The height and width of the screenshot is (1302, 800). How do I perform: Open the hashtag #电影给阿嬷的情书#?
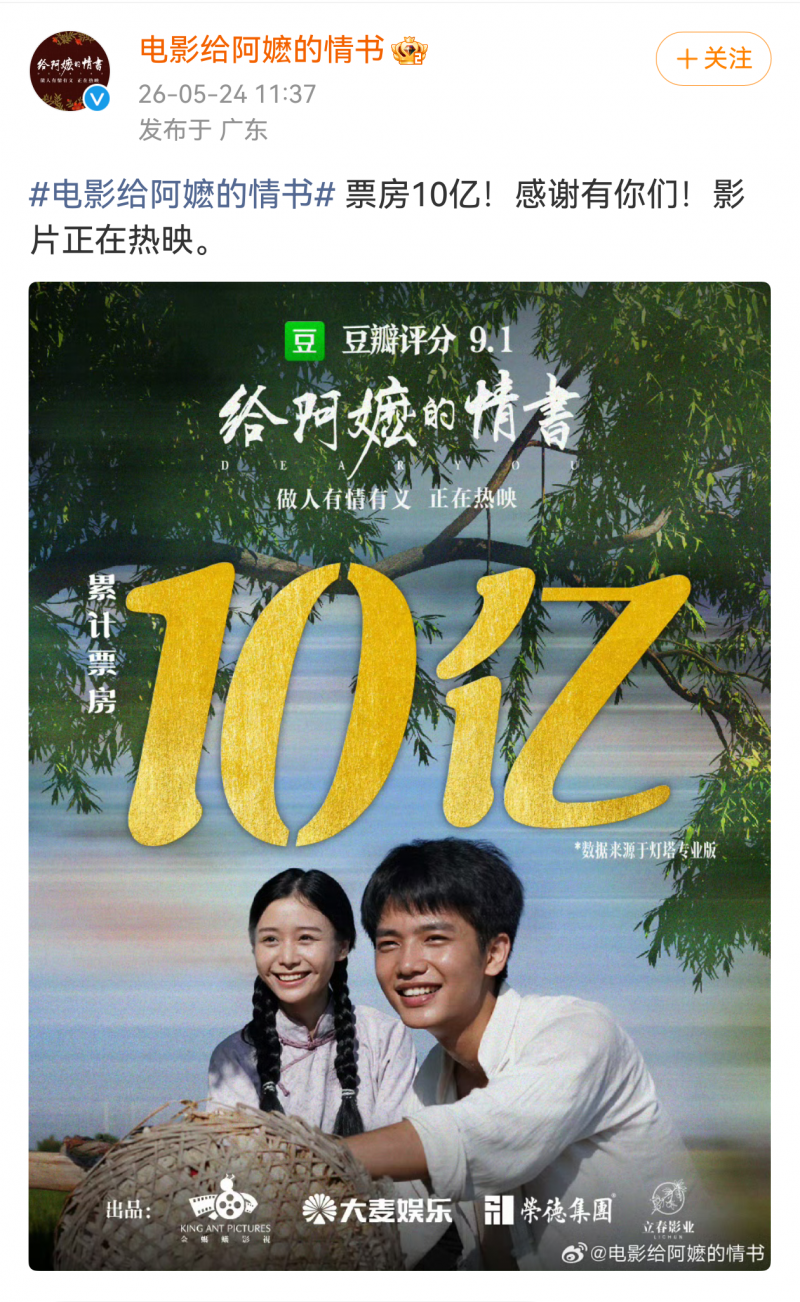point(183,194)
